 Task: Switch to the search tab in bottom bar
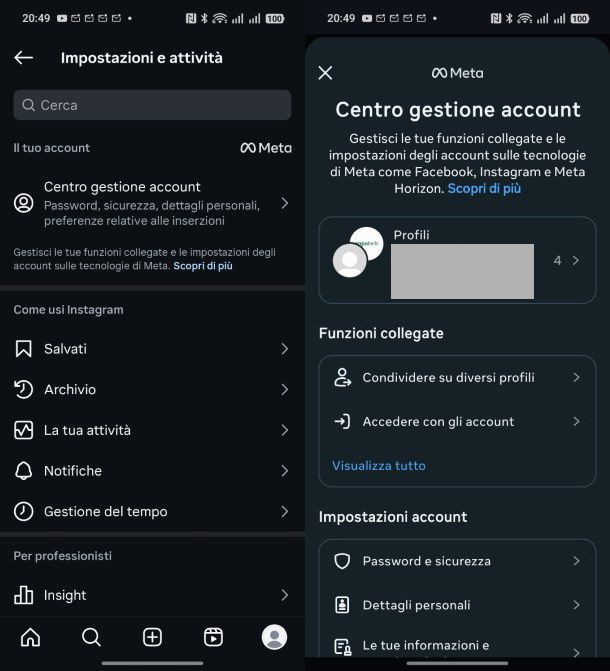click(x=91, y=637)
